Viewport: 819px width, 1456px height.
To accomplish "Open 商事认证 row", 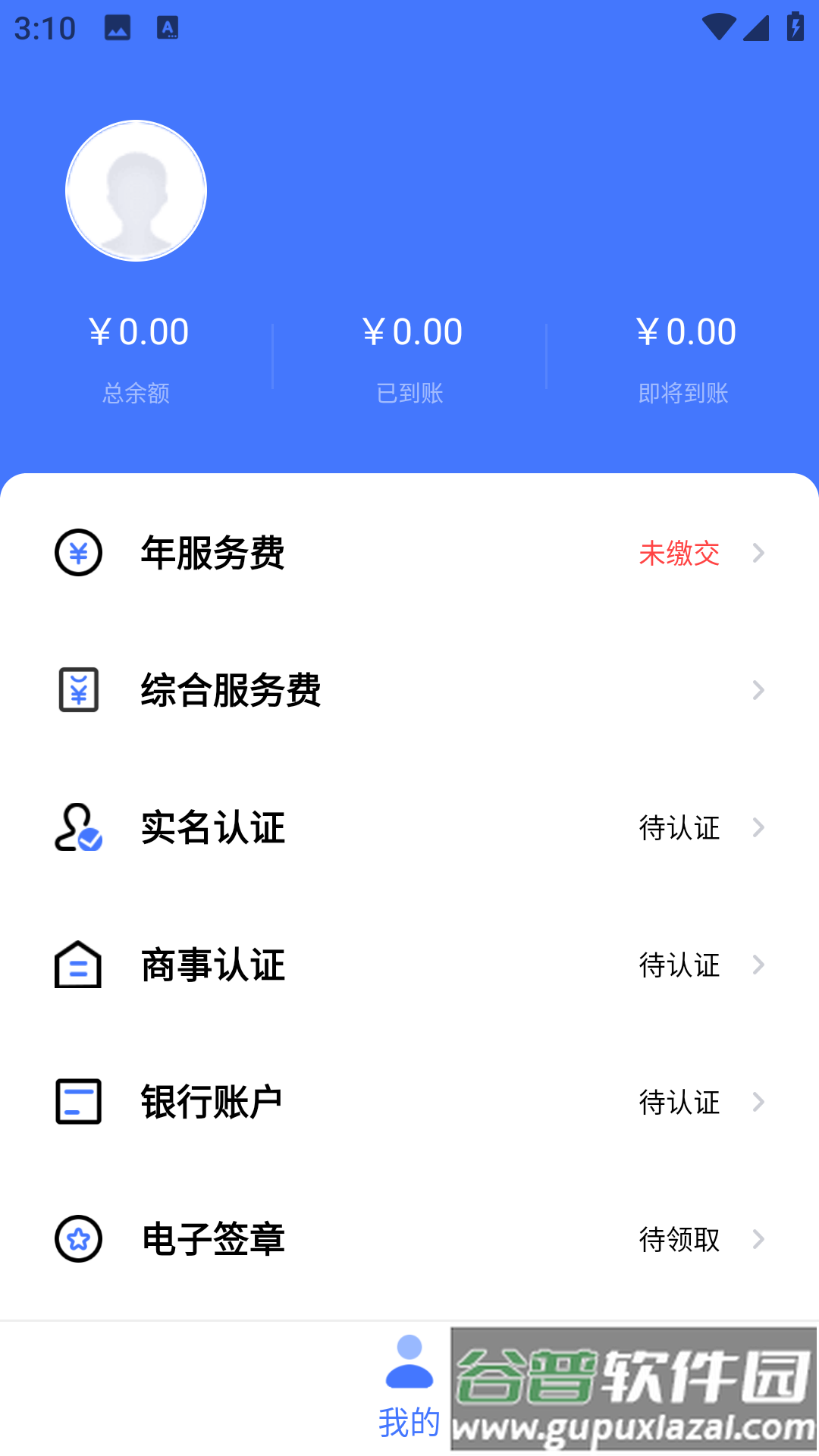I will [x=409, y=965].
